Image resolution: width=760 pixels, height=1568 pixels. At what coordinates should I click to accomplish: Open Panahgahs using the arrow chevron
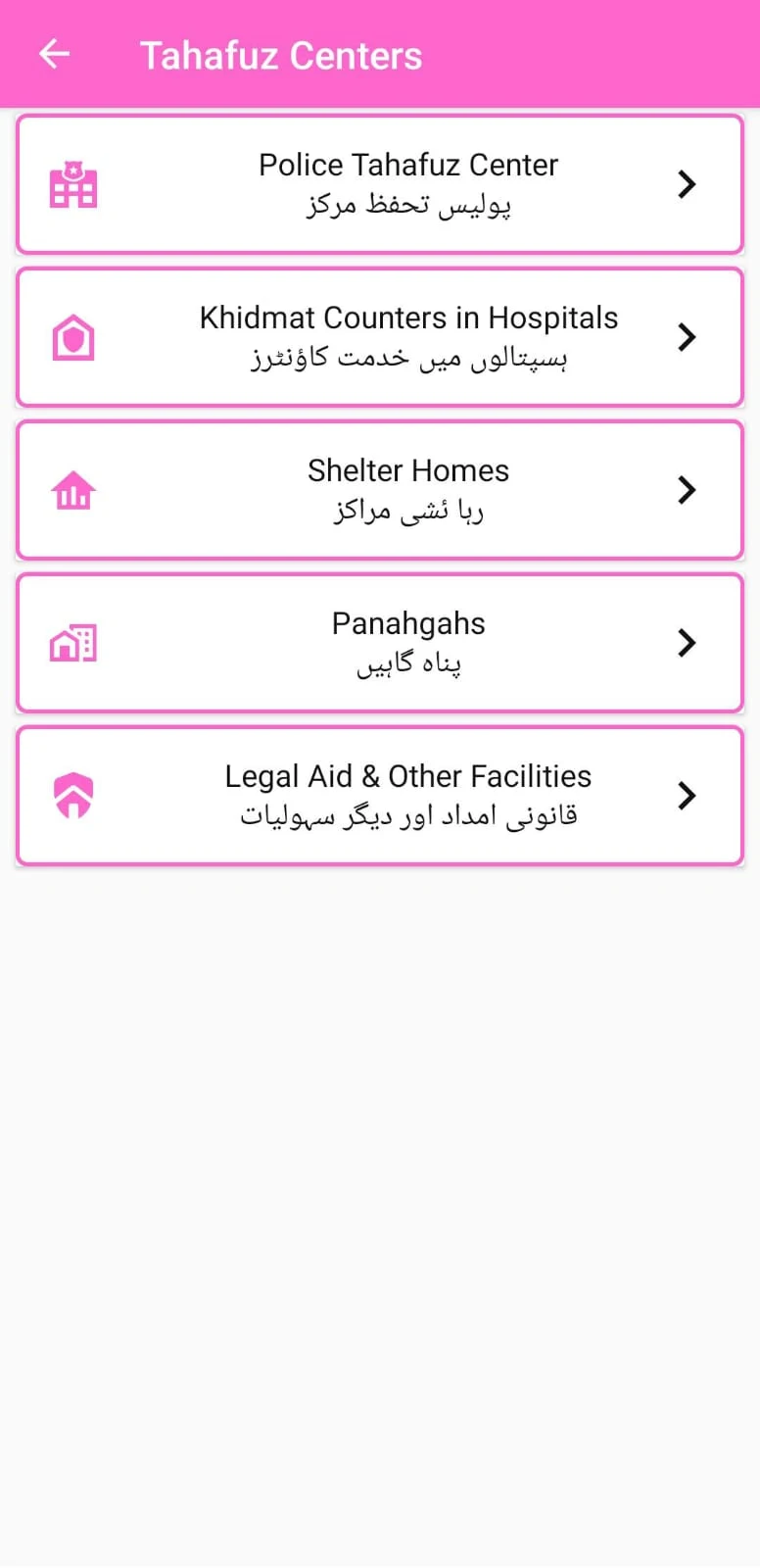(687, 643)
